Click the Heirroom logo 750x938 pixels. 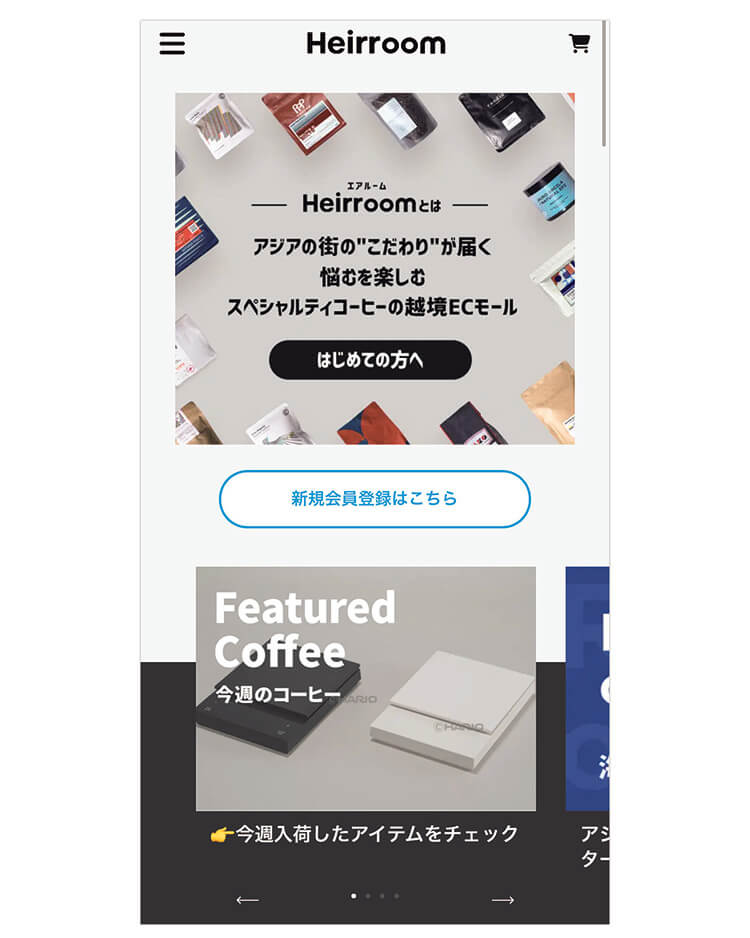pyautogui.click(x=374, y=44)
